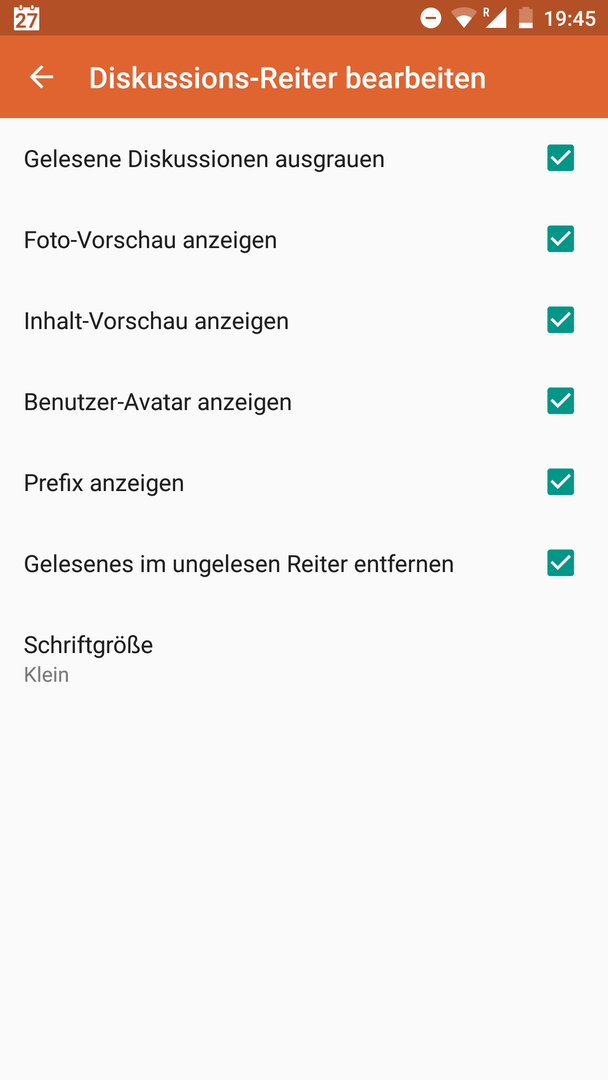Disable Inhalt-Vorschau anzeigen
The width and height of the screenshot is (608, 1080).
[x=560, y=320]
